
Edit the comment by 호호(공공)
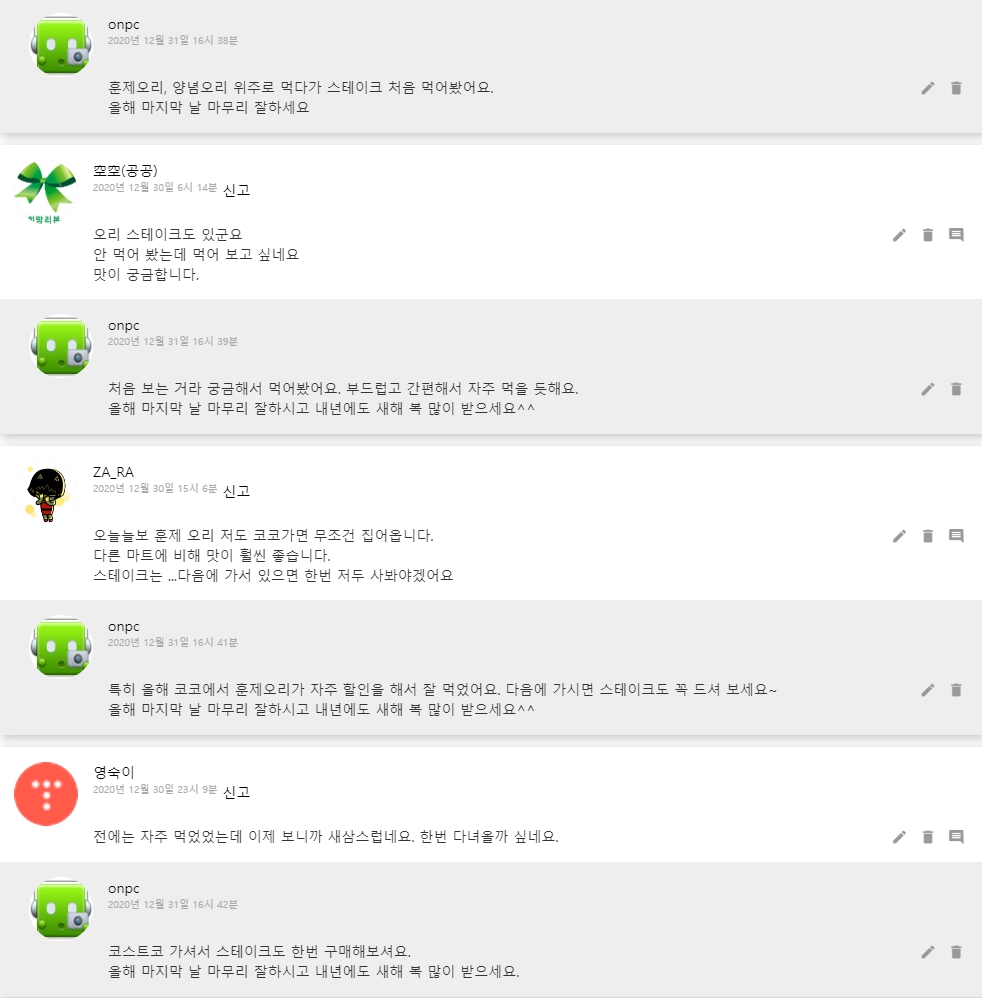[x=900, y=235]
